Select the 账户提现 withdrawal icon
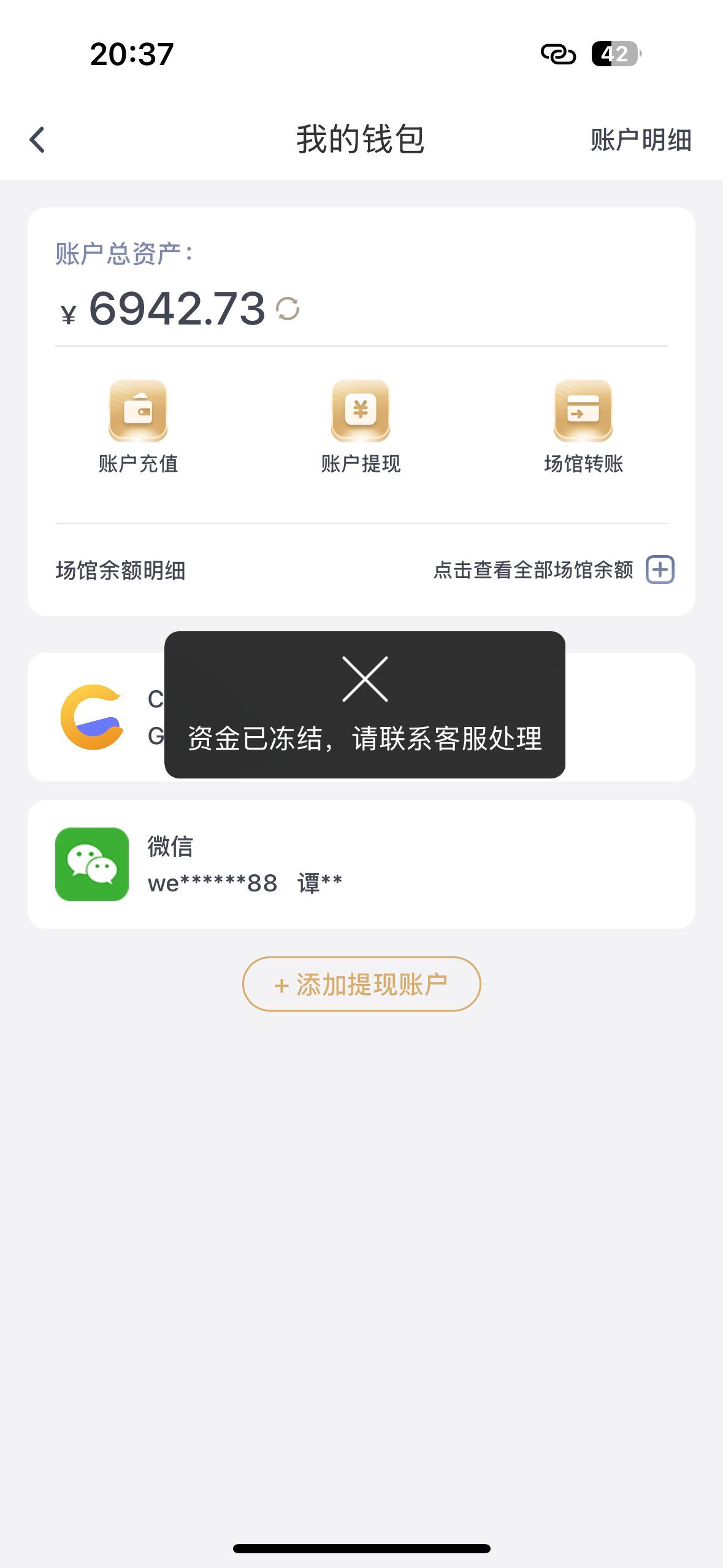 [x=361, y=410]
